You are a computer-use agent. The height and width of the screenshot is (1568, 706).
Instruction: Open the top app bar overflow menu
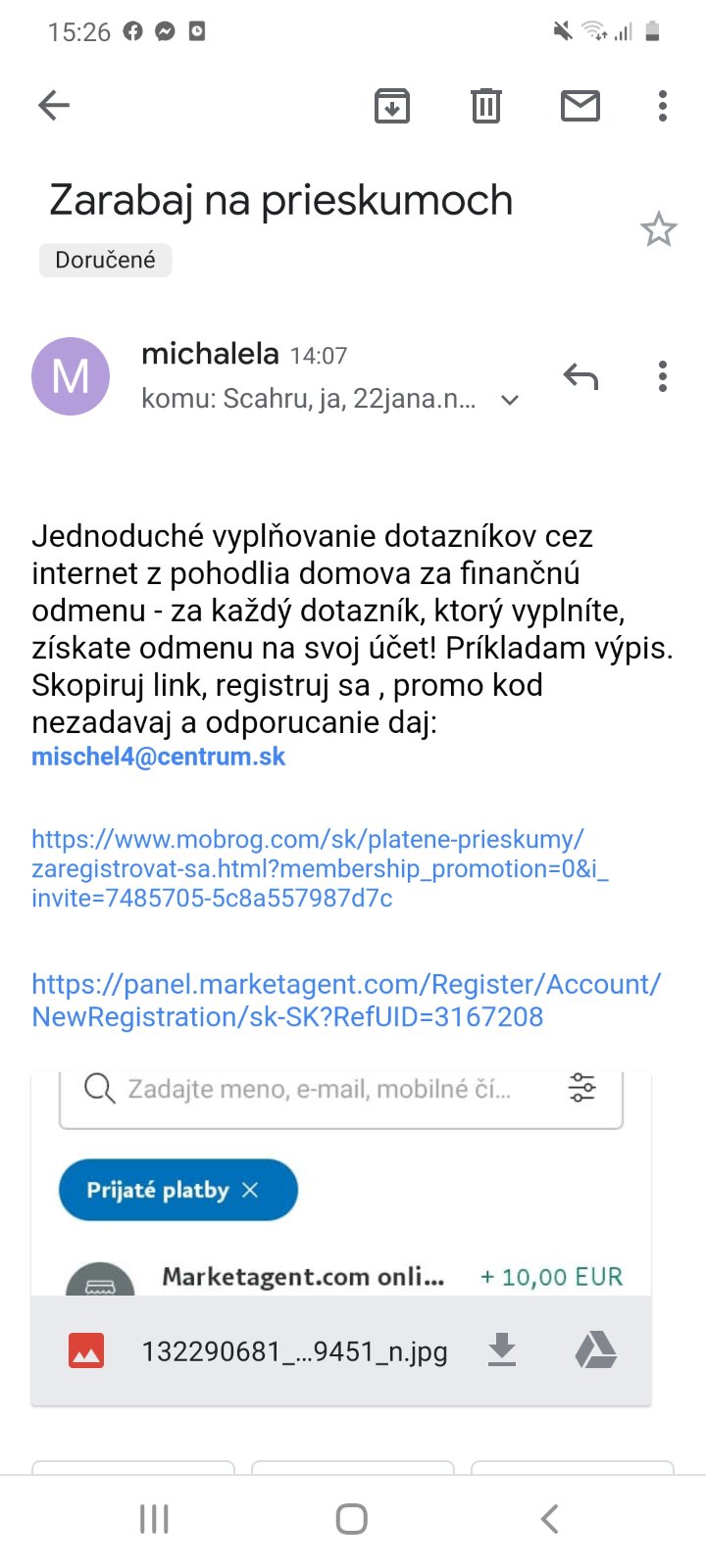(663, 105)
